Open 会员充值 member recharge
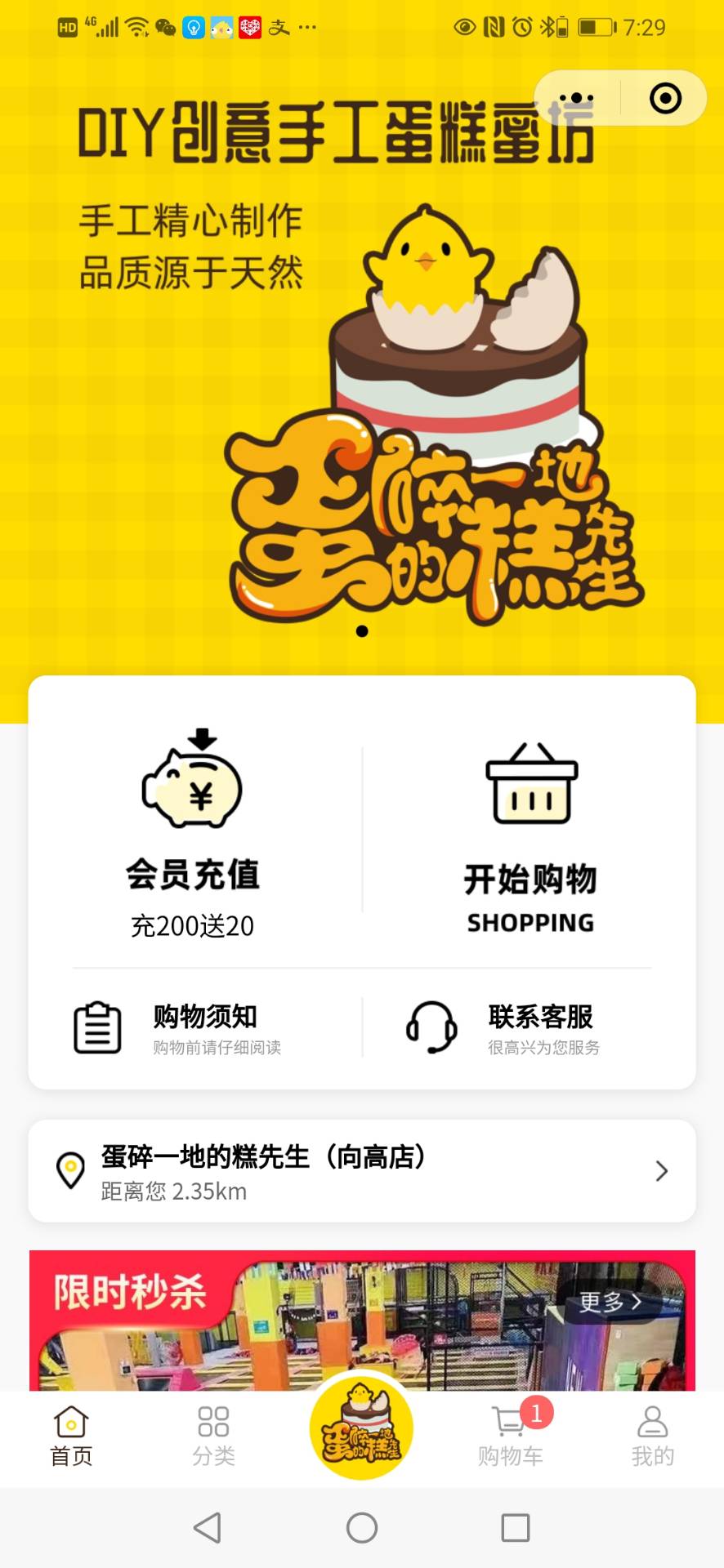This screenshot has width=724, height=1568. (x=194, y=833)
